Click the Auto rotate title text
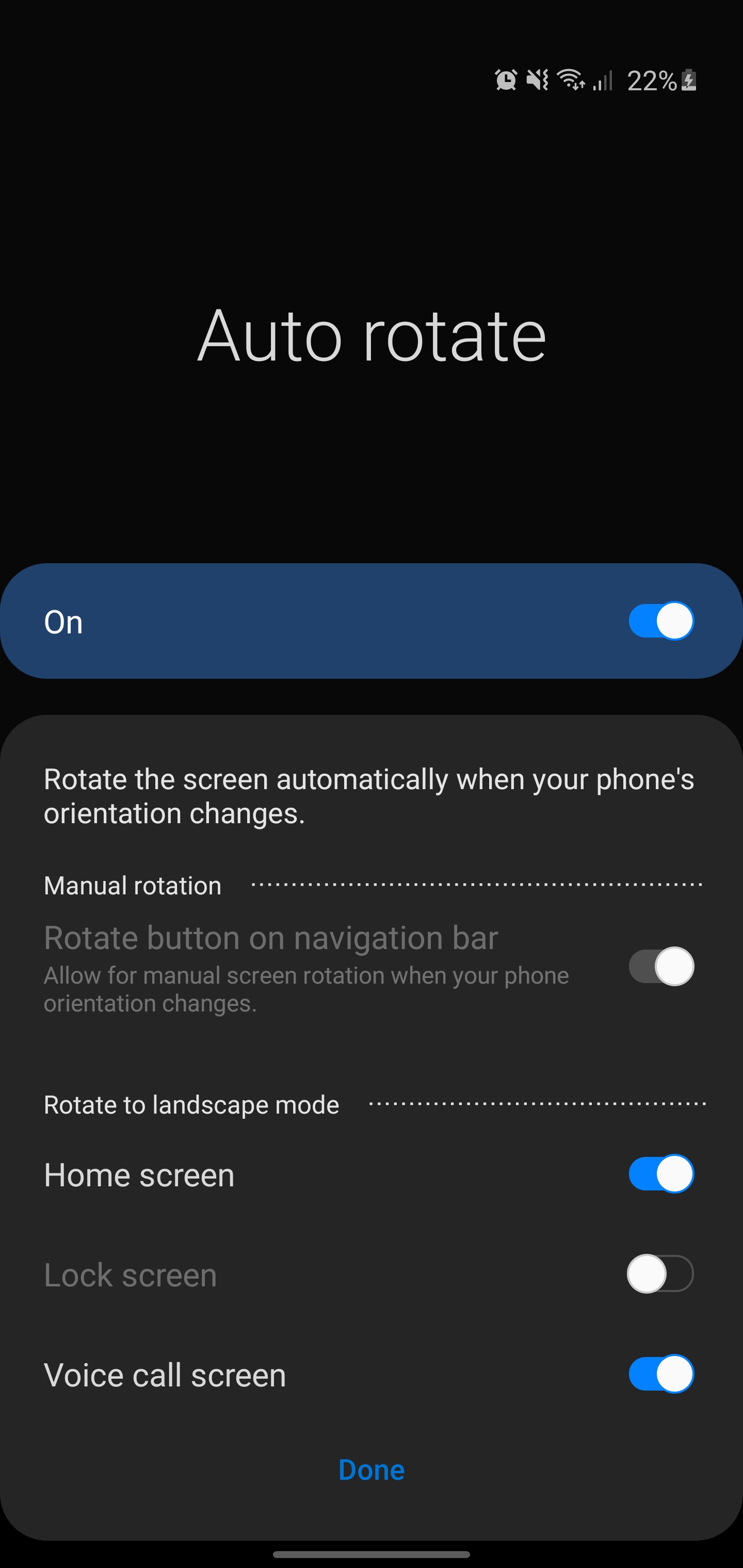Screen dimensions: 743x1568 (372, 335)
